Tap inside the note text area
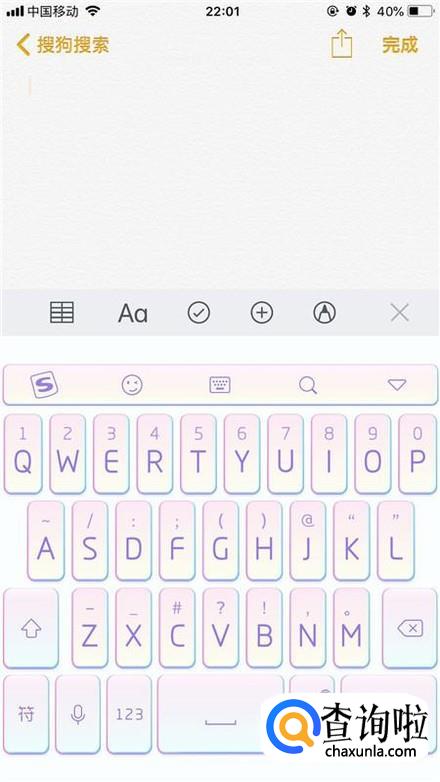440x782 pixels. (x=220, y=180)
